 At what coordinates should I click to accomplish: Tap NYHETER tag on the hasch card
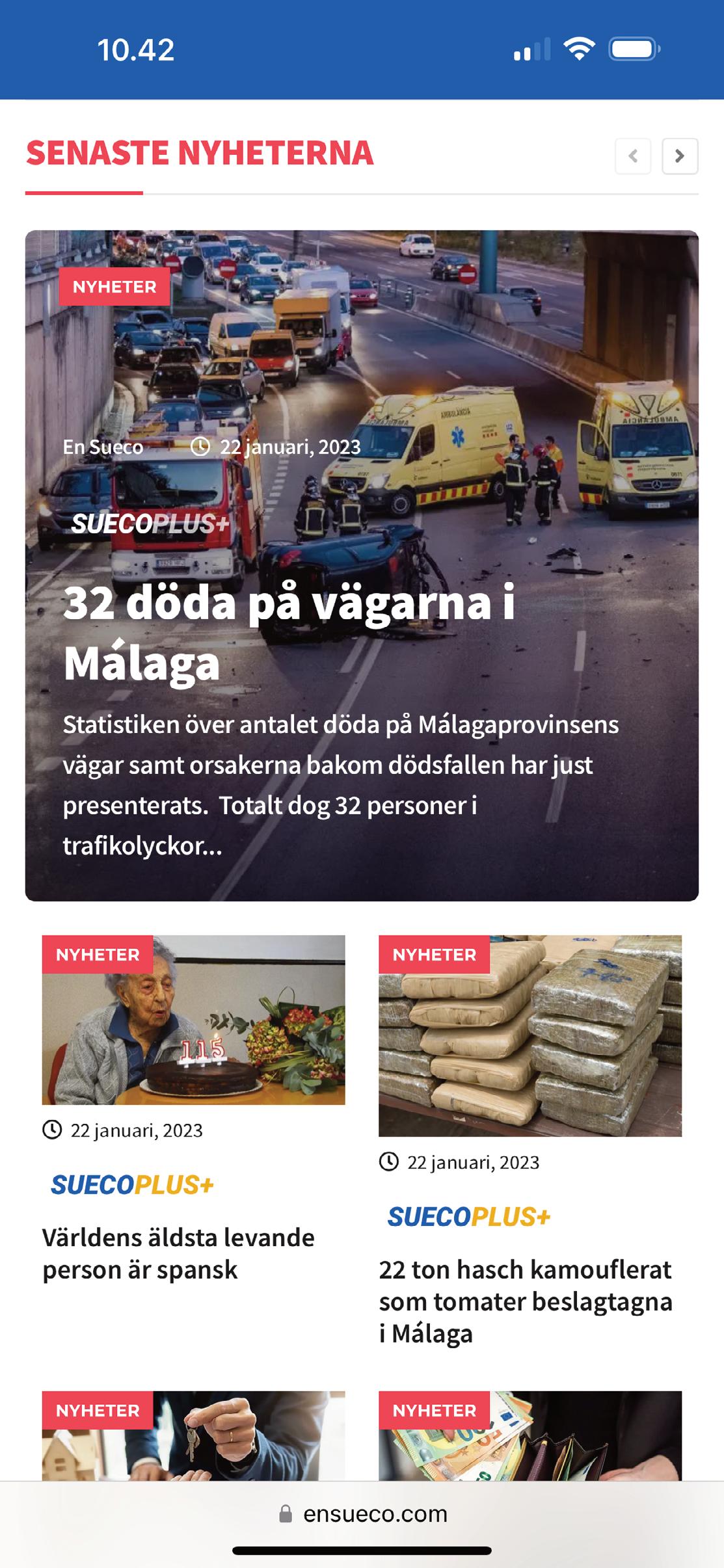click(x=435, y=955)
